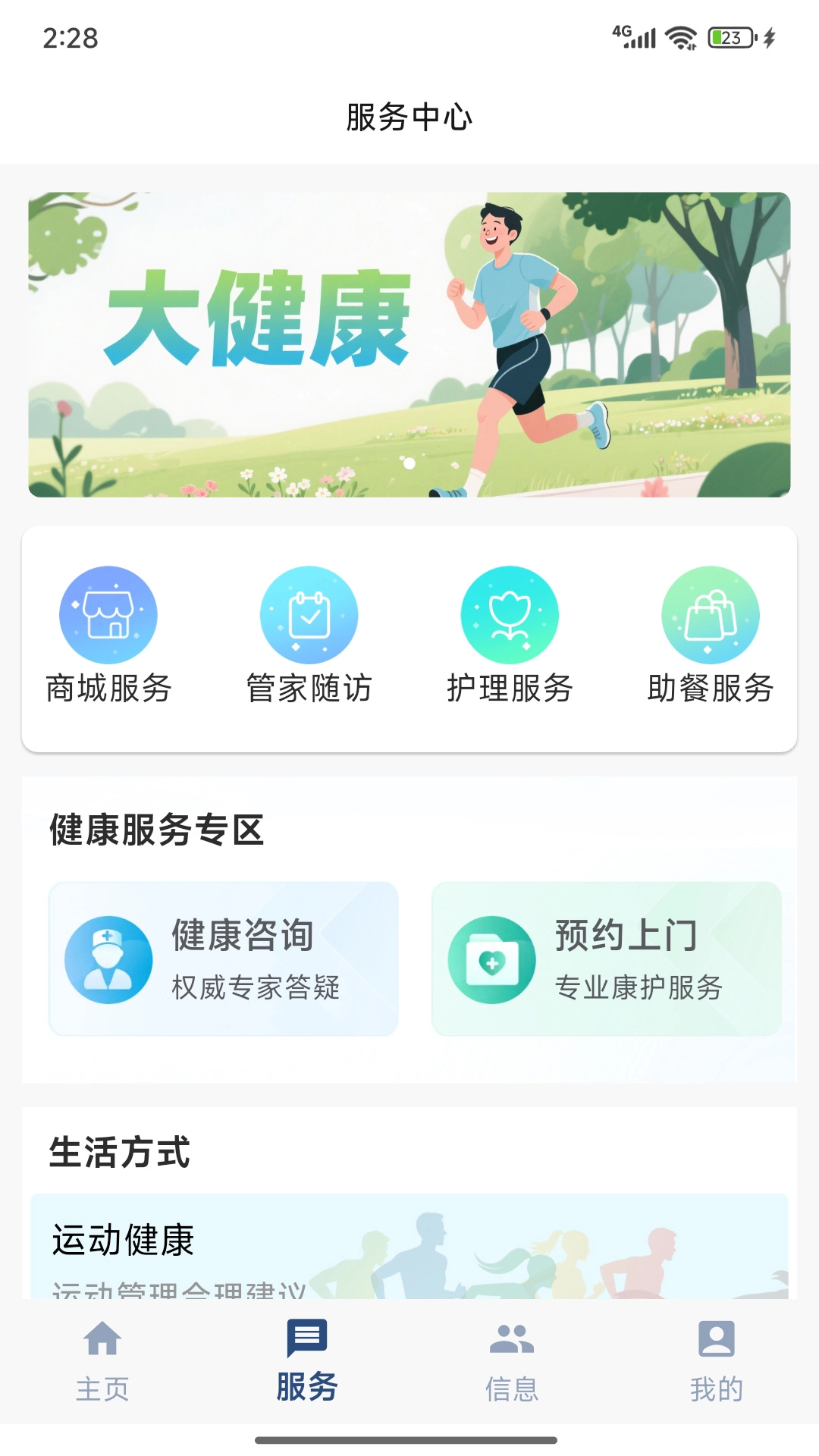Viewport: 819px width, 1456px height.
Task: Tap the 护理服务 flower icon
Action: 510,615
